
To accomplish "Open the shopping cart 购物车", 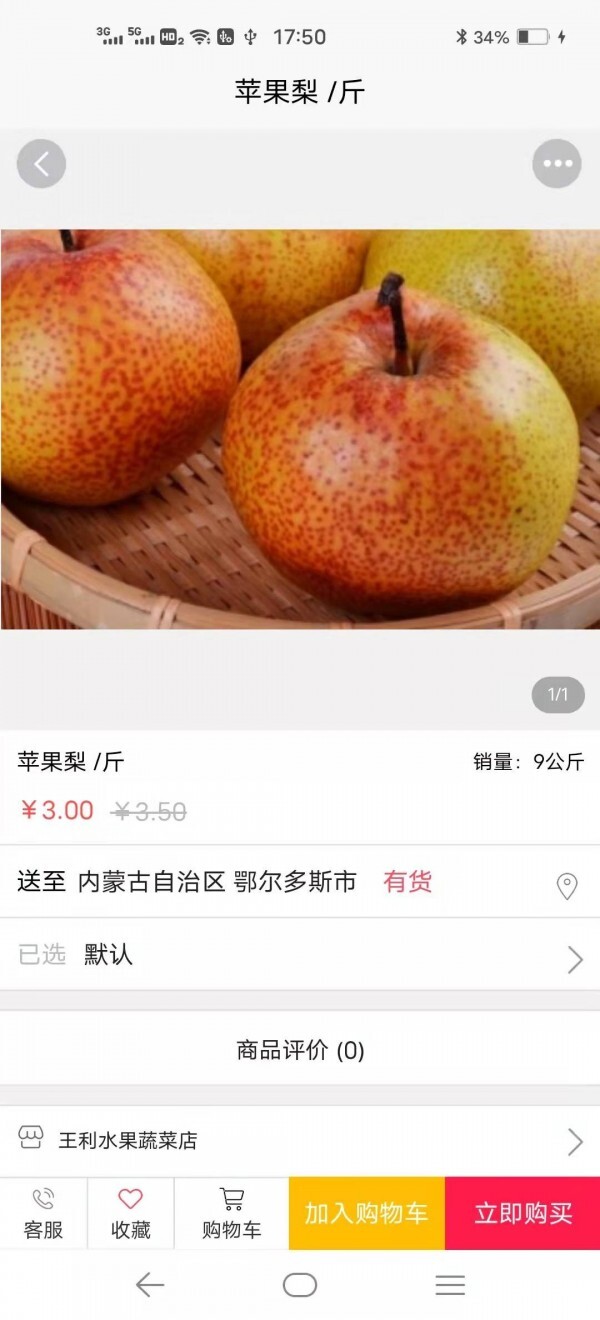I will 232,1213.
